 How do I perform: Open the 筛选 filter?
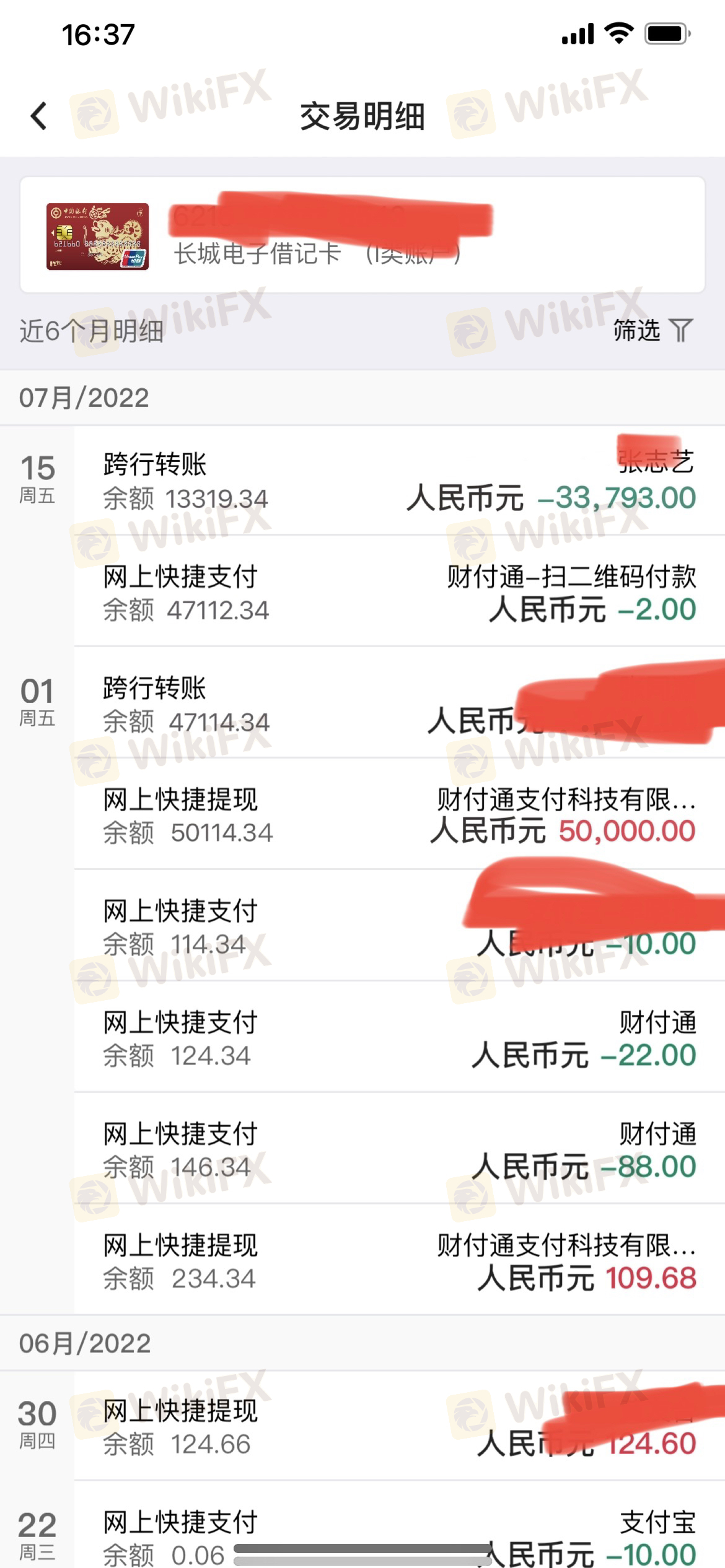tap(652, 330)
